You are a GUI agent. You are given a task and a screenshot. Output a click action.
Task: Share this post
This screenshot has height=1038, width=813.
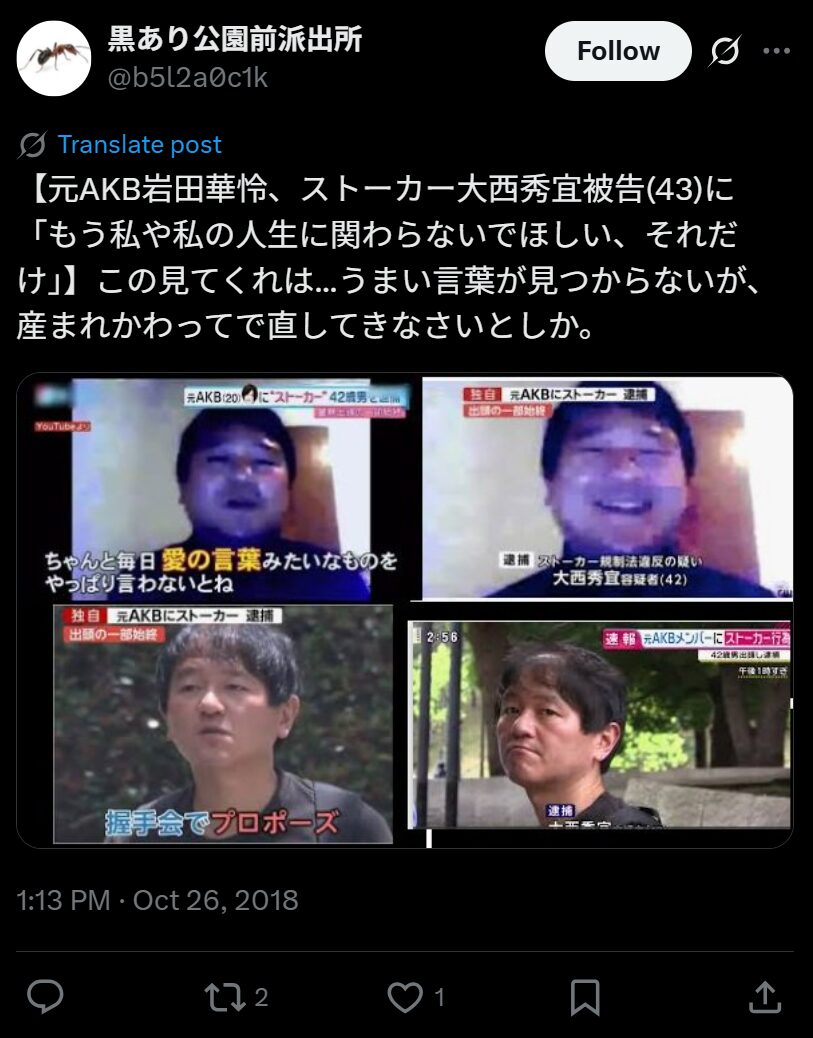(x=764, y=996)
